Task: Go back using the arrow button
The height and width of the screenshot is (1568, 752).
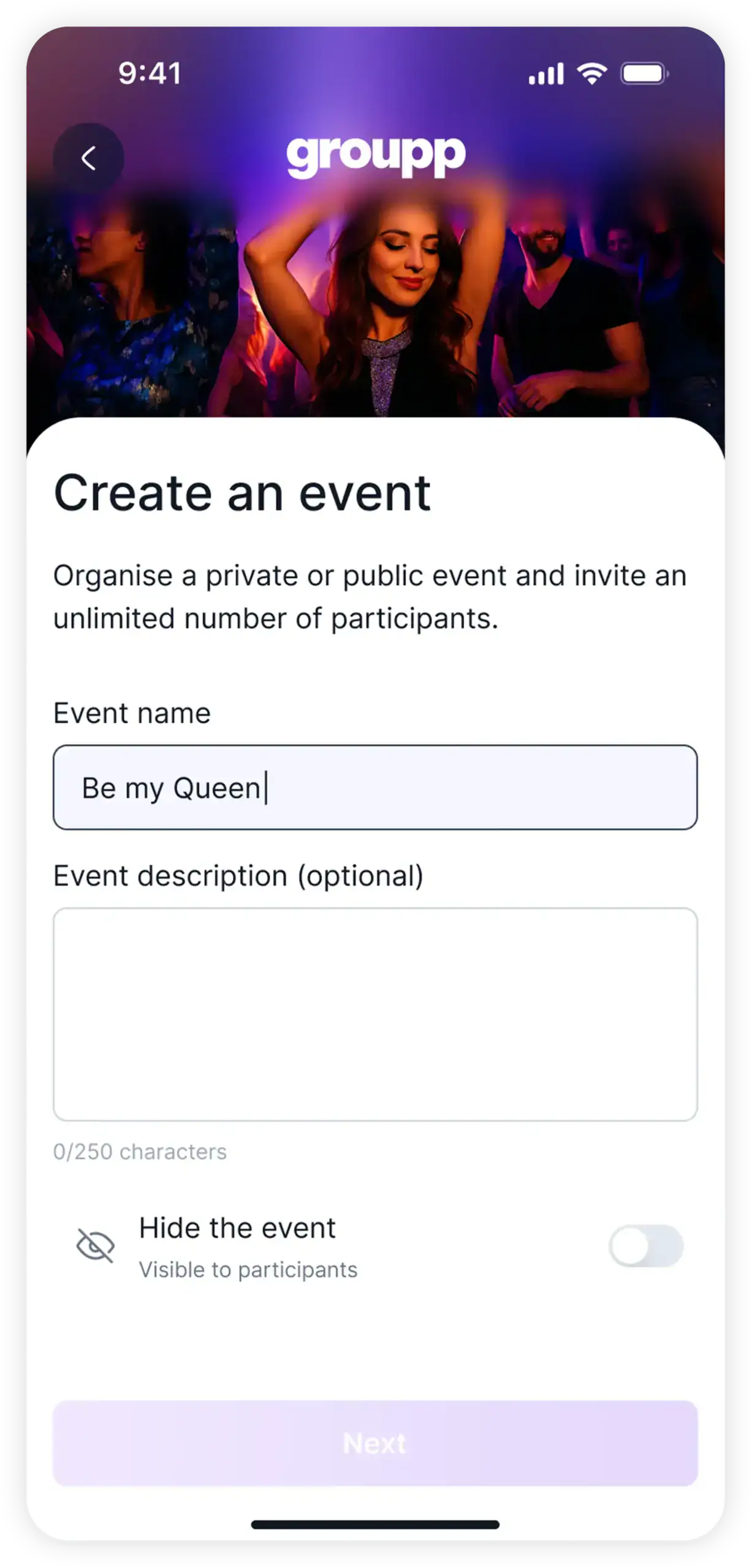Action: 88,158
